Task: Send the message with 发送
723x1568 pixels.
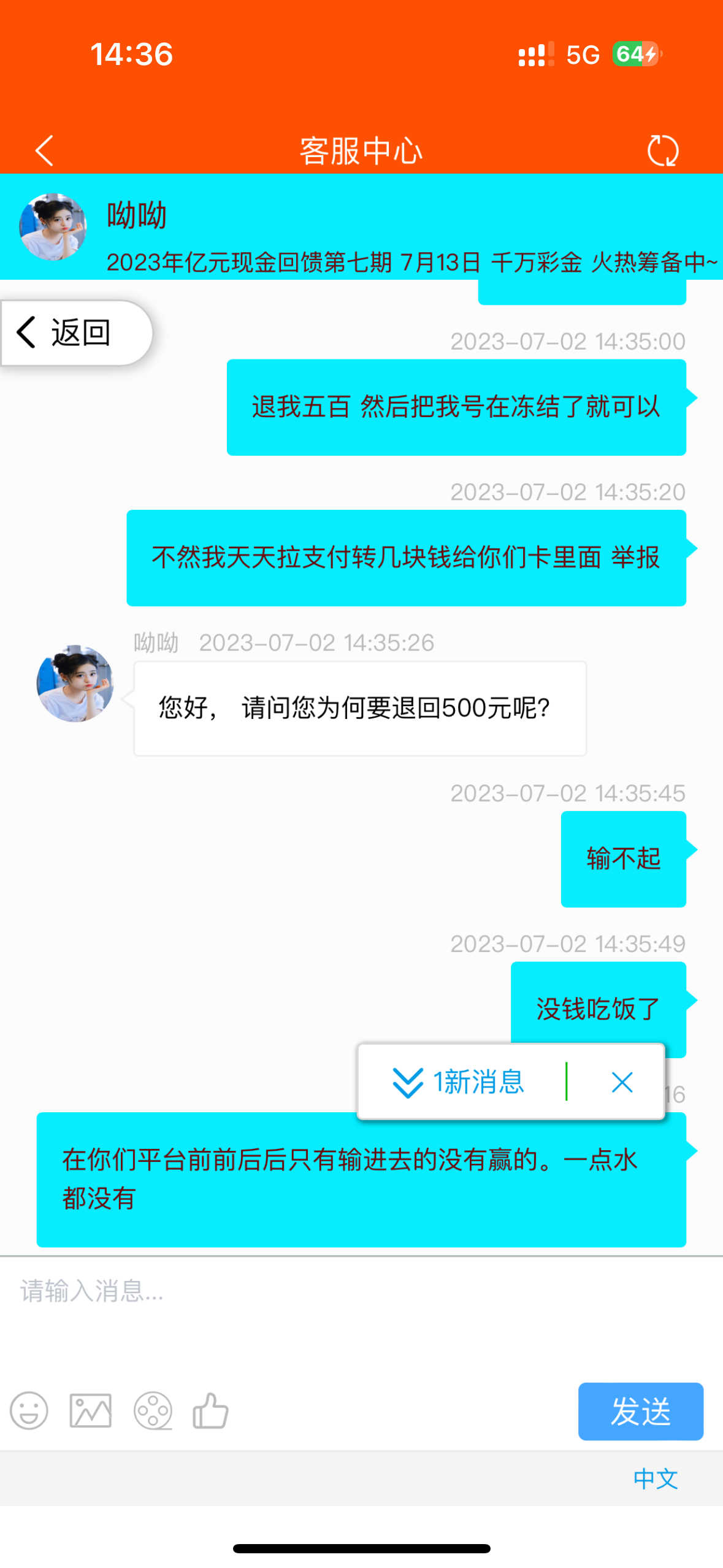Action: (x=640, y=1411)
